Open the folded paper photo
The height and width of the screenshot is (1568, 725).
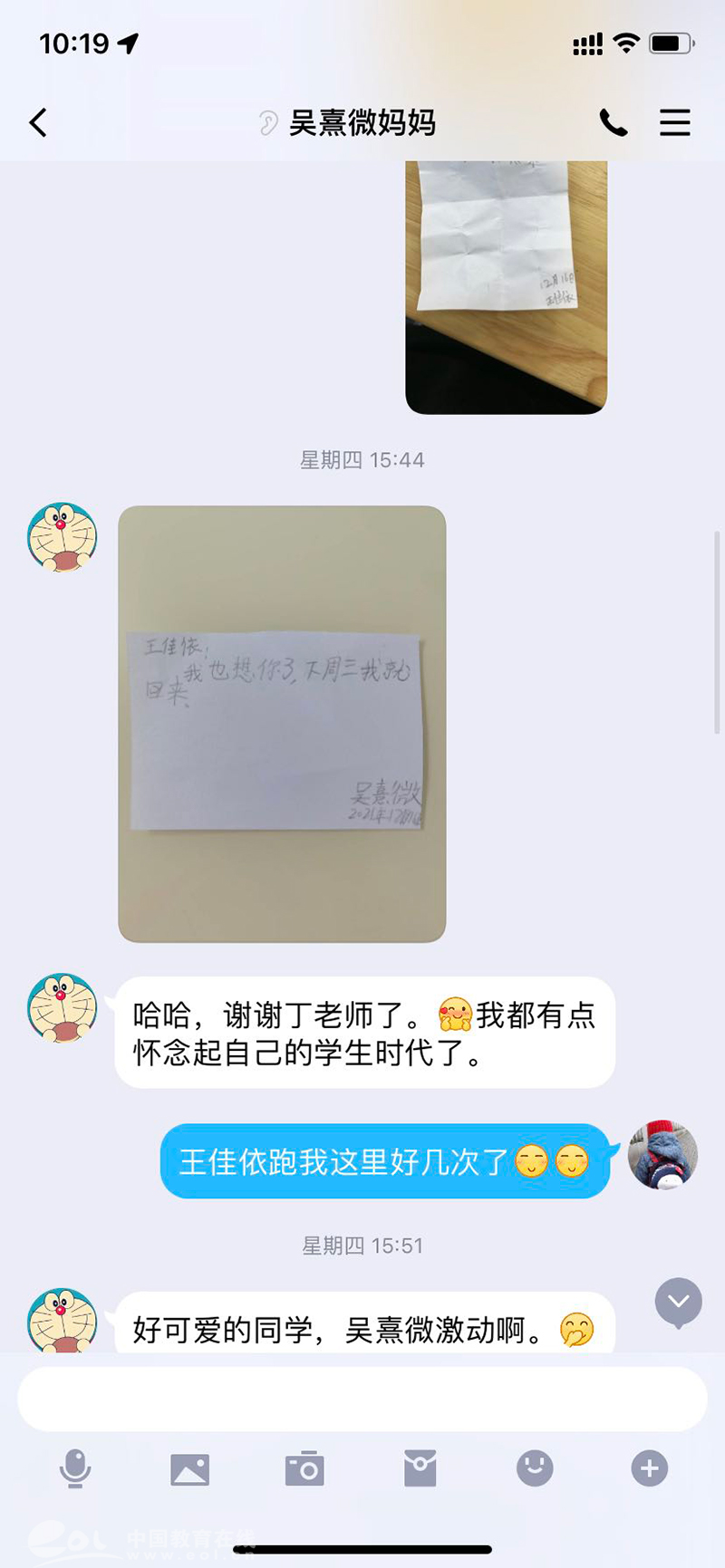(506, 286)
